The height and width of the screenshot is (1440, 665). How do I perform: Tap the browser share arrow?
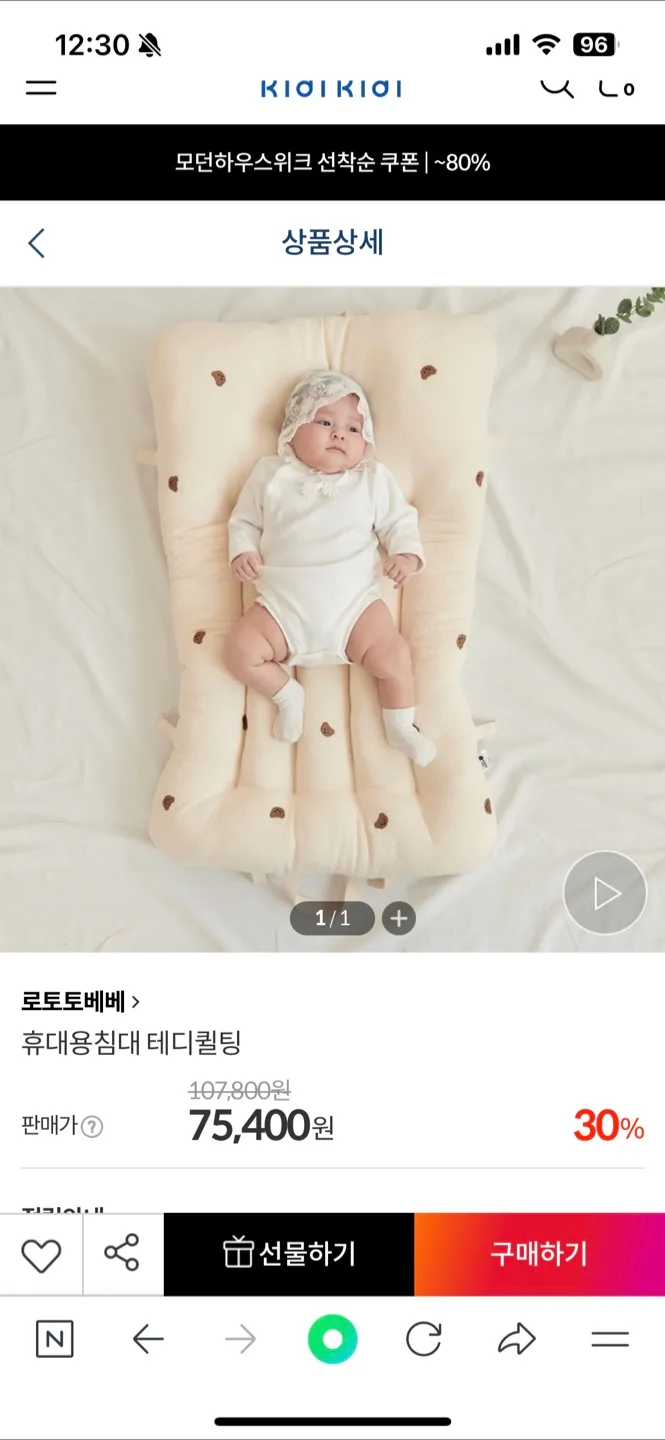(x=516, y=1339)
